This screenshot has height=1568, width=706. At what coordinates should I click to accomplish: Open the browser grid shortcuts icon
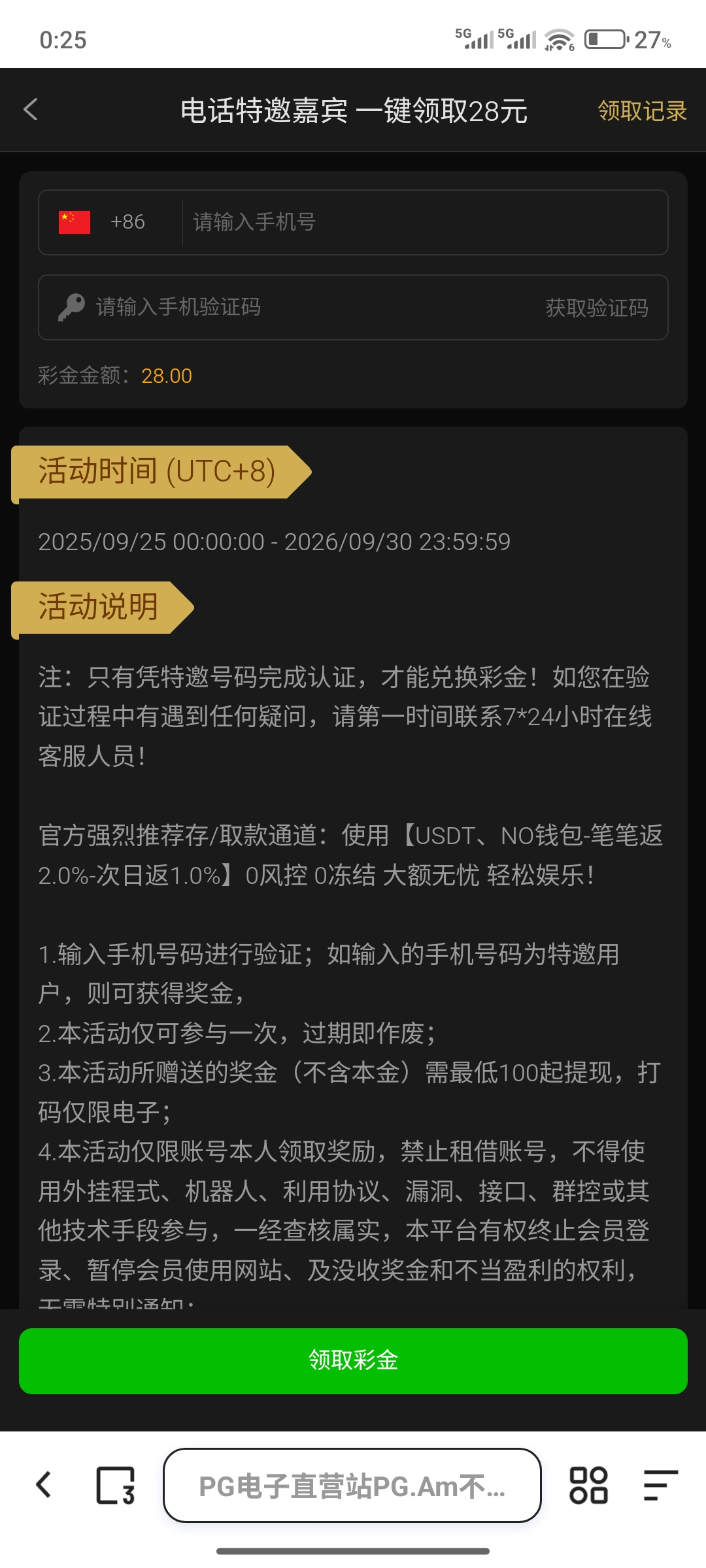point(588,1485)
